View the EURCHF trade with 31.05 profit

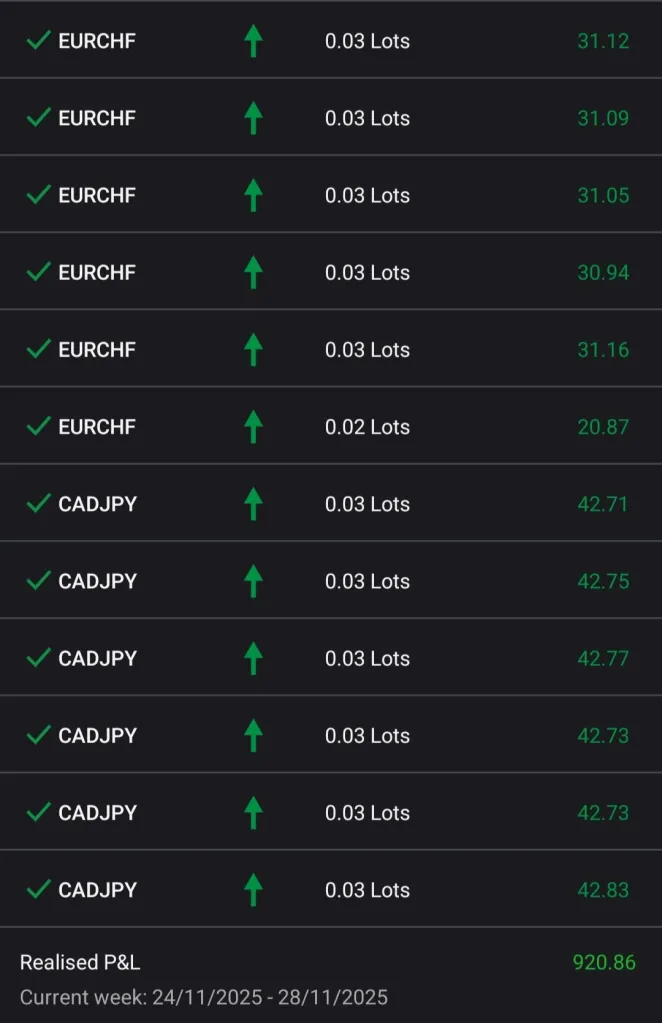(330, 195)
